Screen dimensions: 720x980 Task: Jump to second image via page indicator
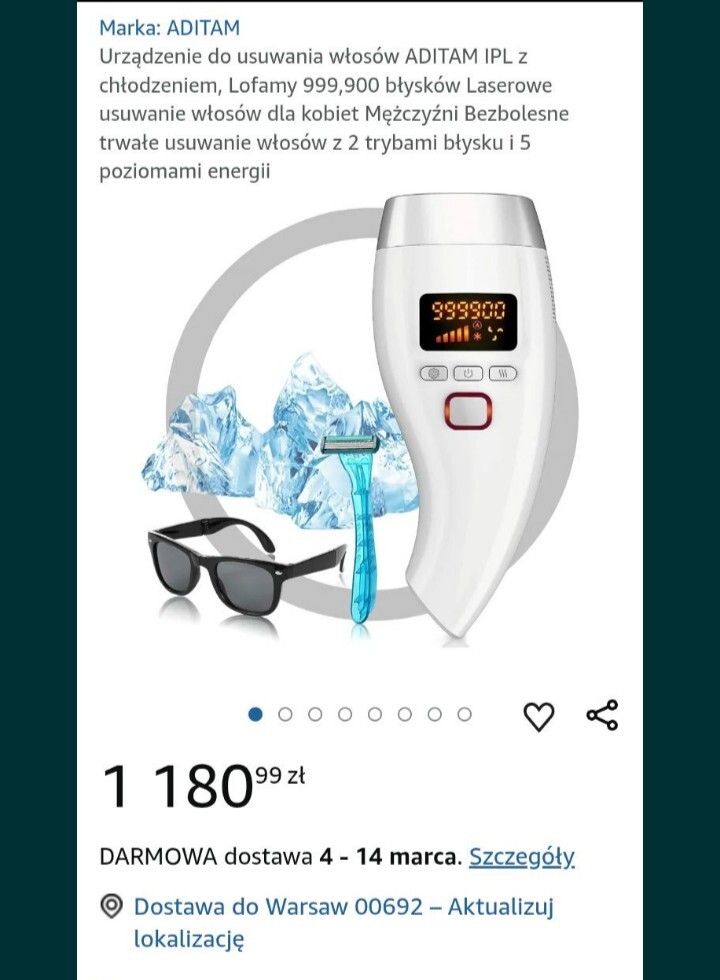tap(285, 714)
